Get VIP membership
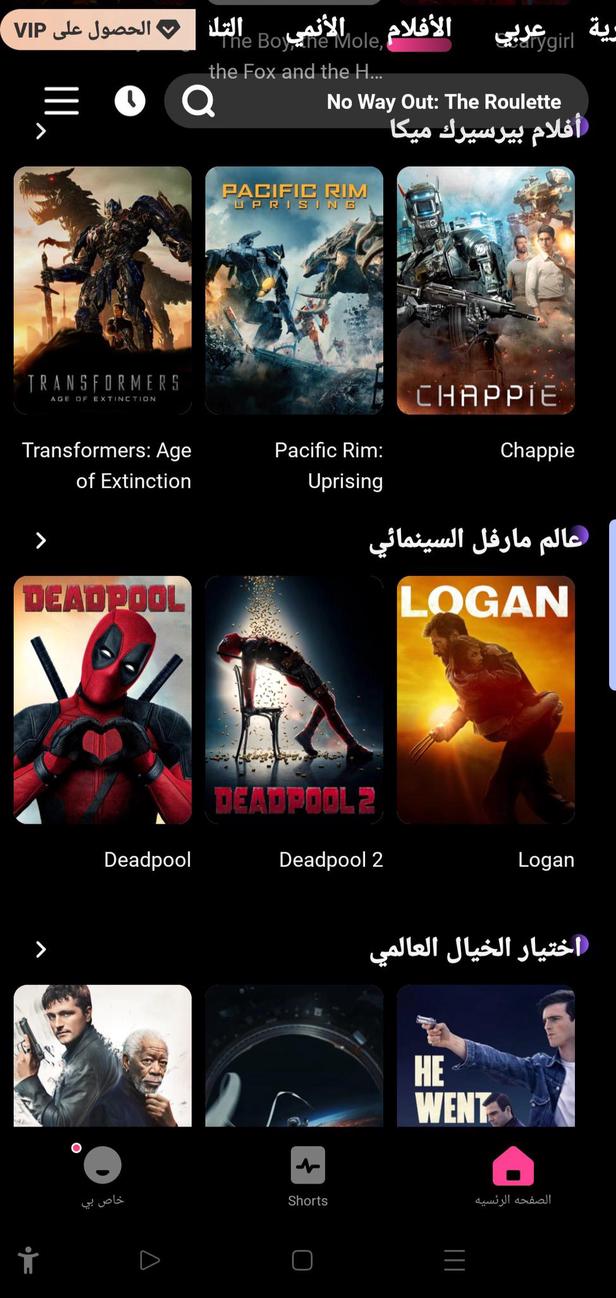Viewport: 616px width, 1298px height. click(x=97, y=30)
